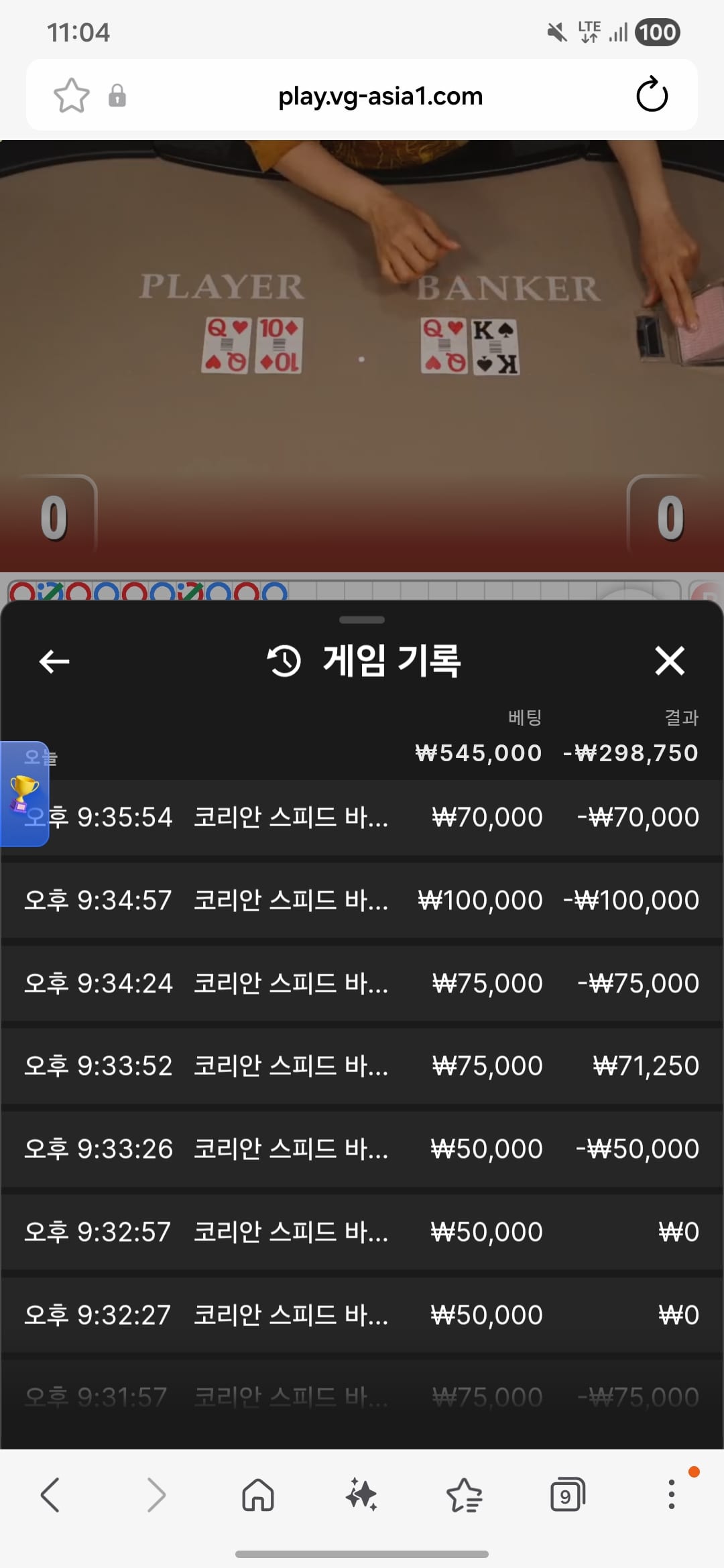
Task: Open the browser bookmarks list
Action: point(464,1494)
